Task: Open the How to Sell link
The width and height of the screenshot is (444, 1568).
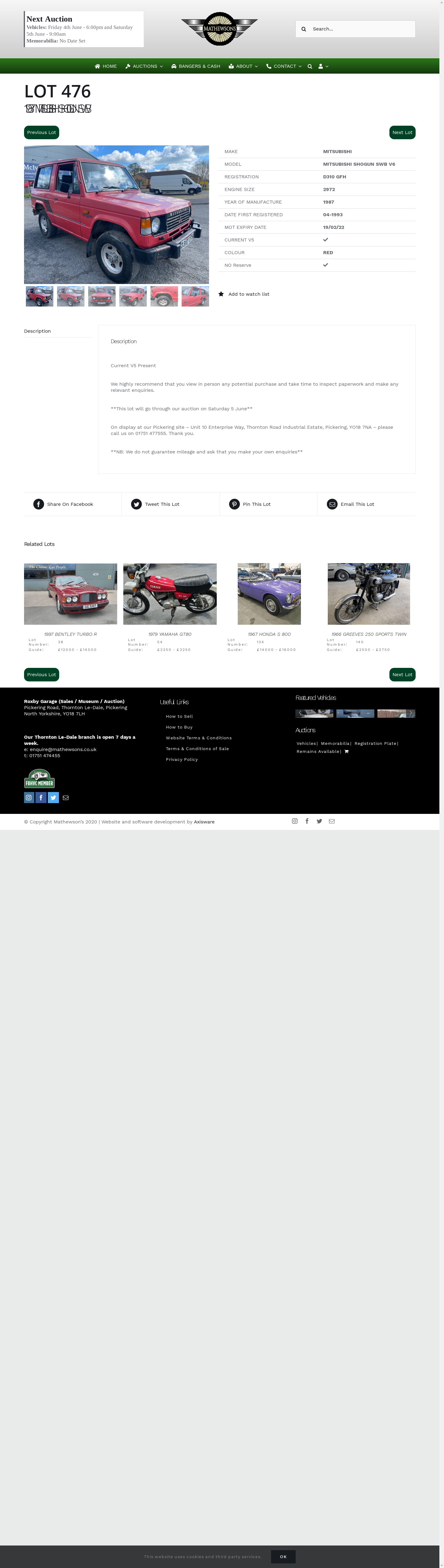Action: click(x=179, y=717)
